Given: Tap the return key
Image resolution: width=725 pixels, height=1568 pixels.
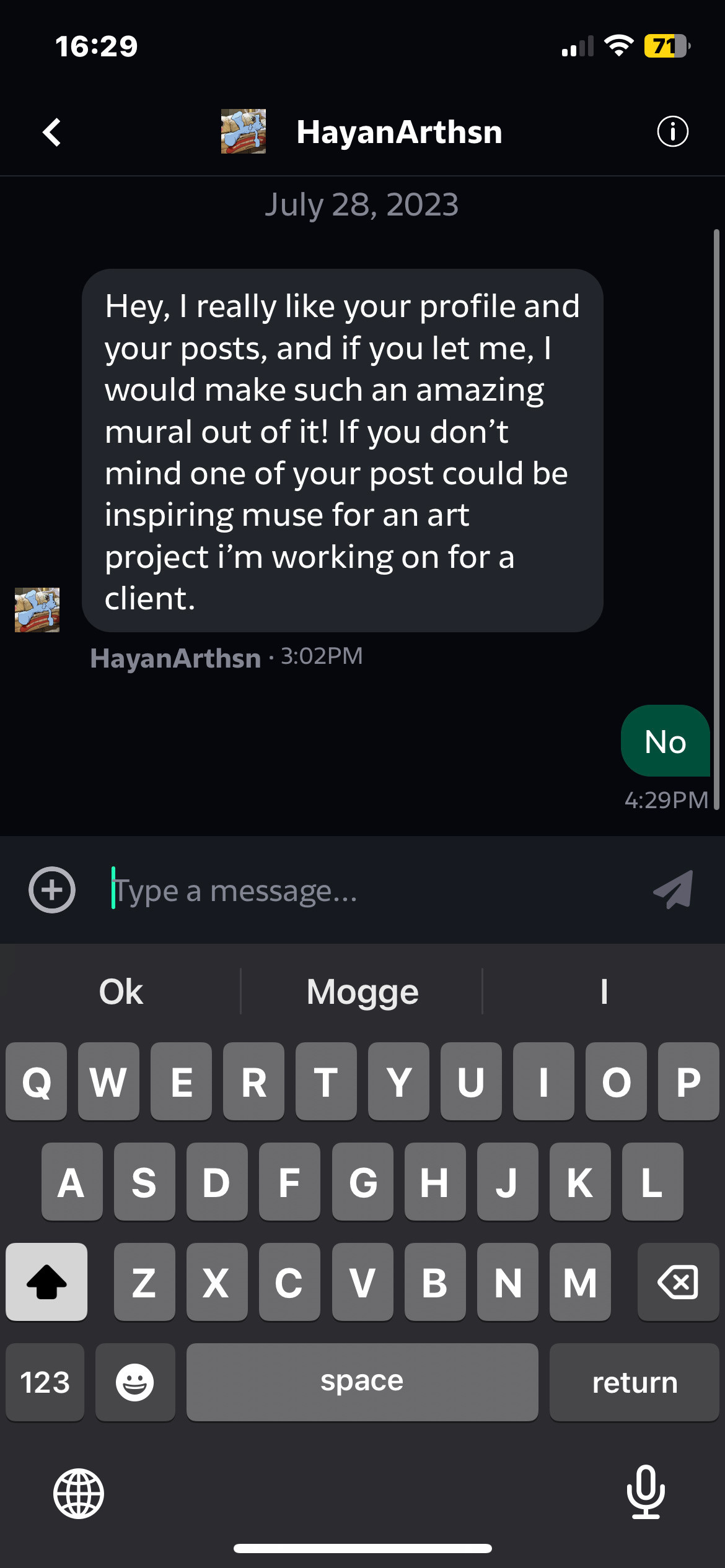Looking at the screenshot, I should [634, 1382].
